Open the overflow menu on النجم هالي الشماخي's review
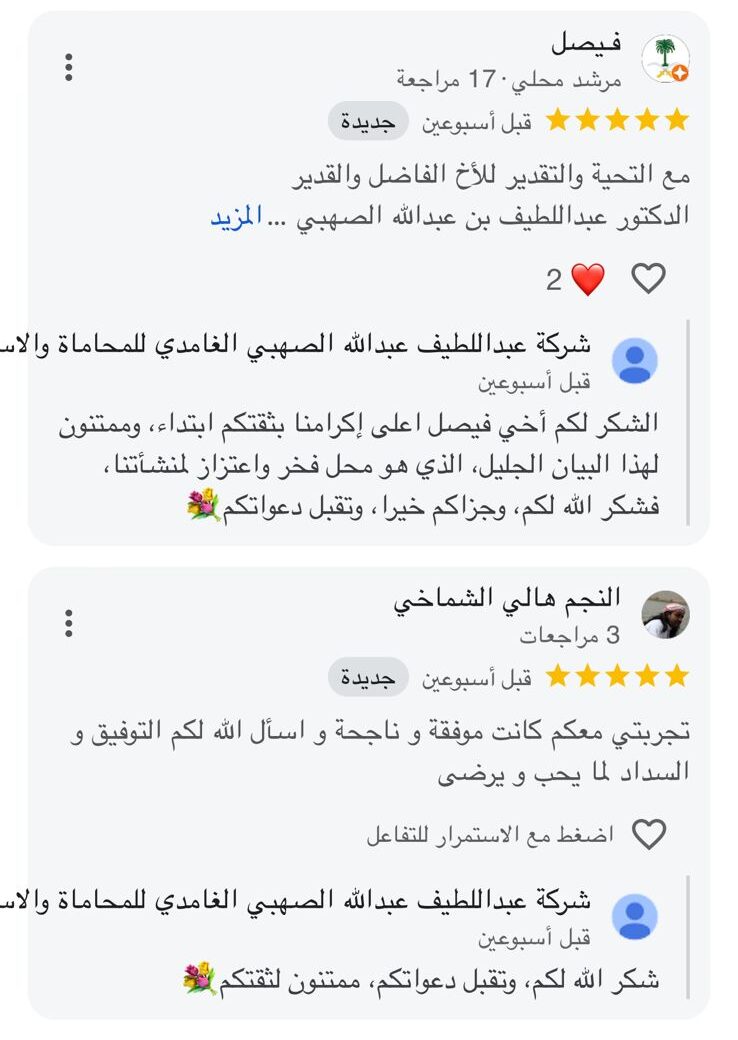 68,622
